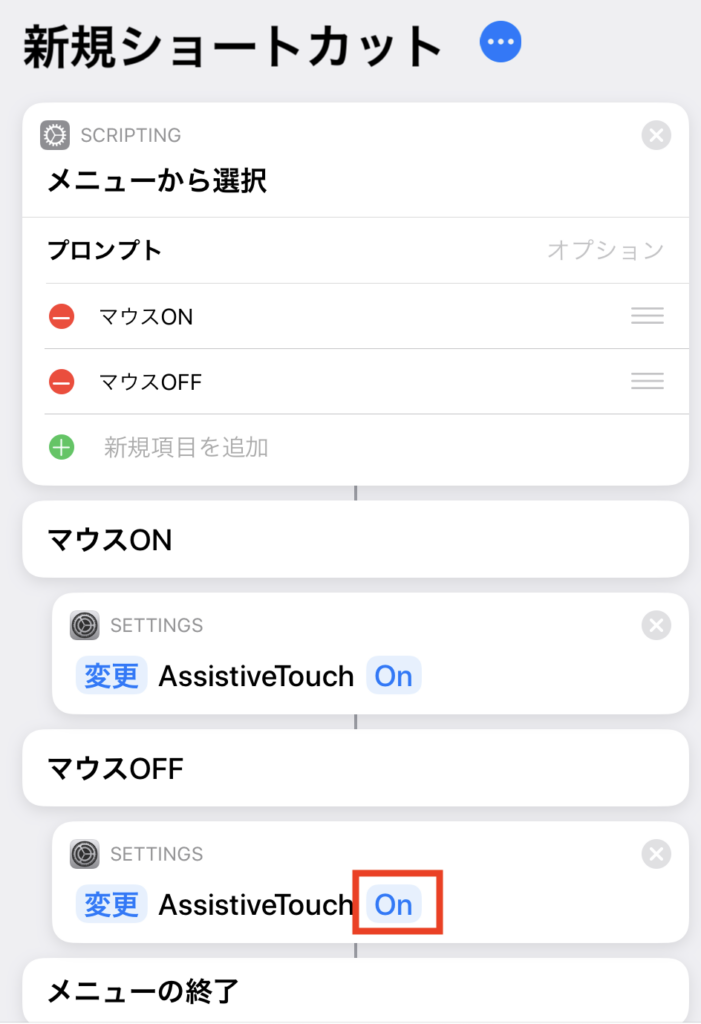The image size is (701, 1024).
Task: Tap 変更 in the マウスOFF AssistiveTouch action
Action: pos(111,905)
